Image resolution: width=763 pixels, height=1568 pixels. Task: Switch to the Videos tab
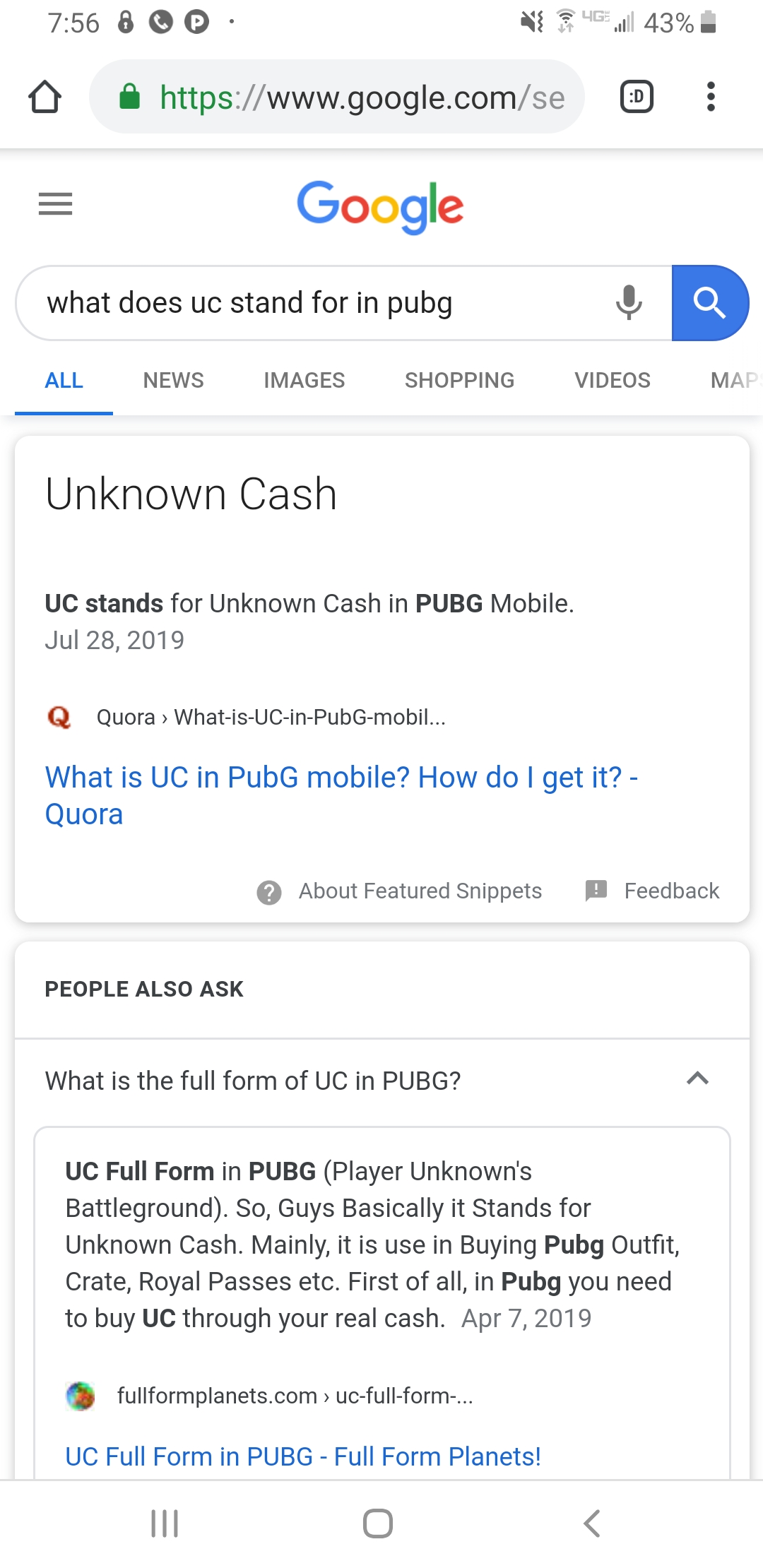[x=613, y=380]
